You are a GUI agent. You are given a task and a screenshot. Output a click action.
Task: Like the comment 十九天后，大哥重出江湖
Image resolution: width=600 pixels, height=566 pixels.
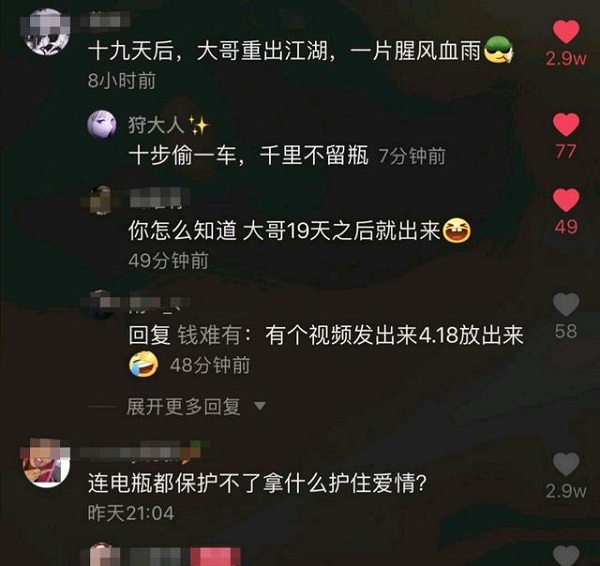click(566, 33)
